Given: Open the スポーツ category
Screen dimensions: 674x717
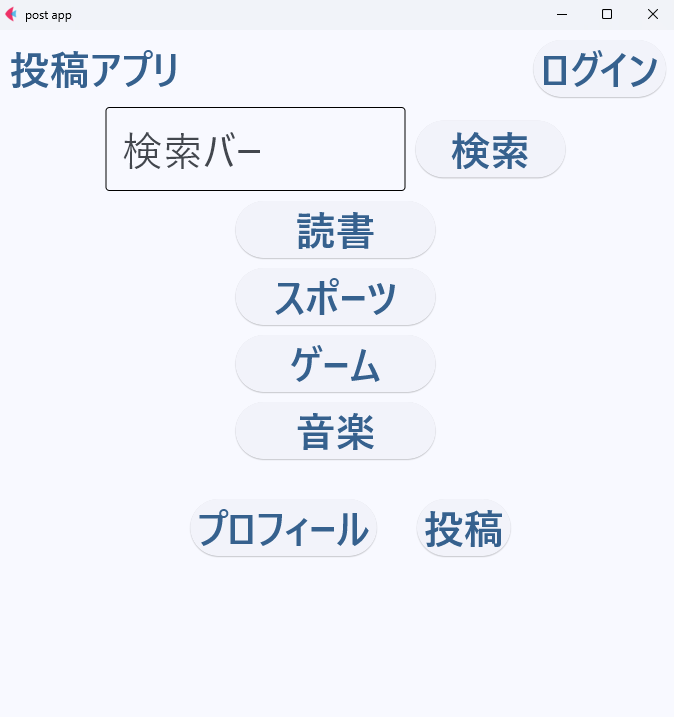Looking at the screenshot, I should pos(335,297).
